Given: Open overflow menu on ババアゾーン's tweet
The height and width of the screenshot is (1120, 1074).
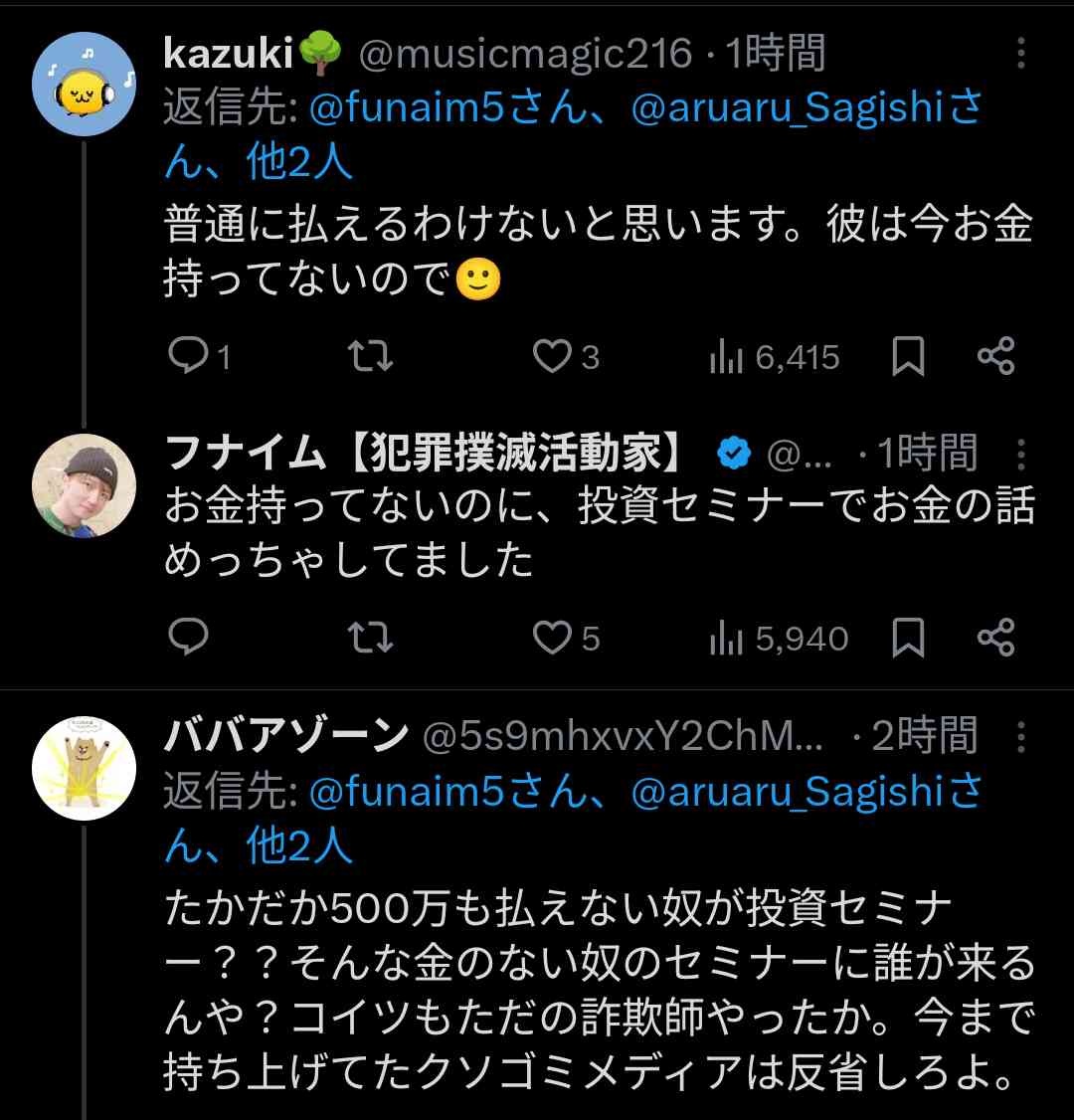Looking at the screenshot, I should 1021,737.
